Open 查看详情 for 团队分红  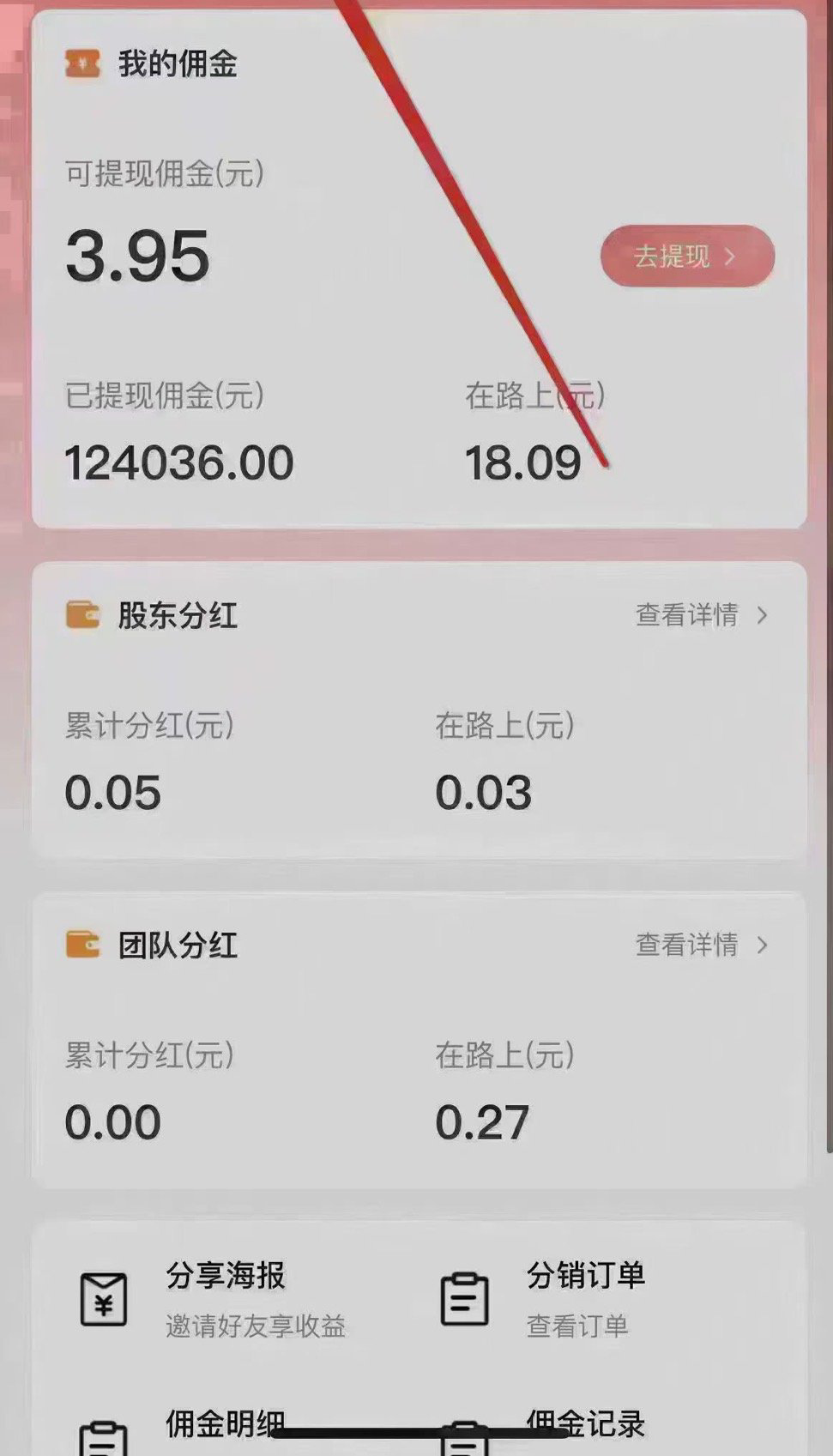tap(701, 945)
